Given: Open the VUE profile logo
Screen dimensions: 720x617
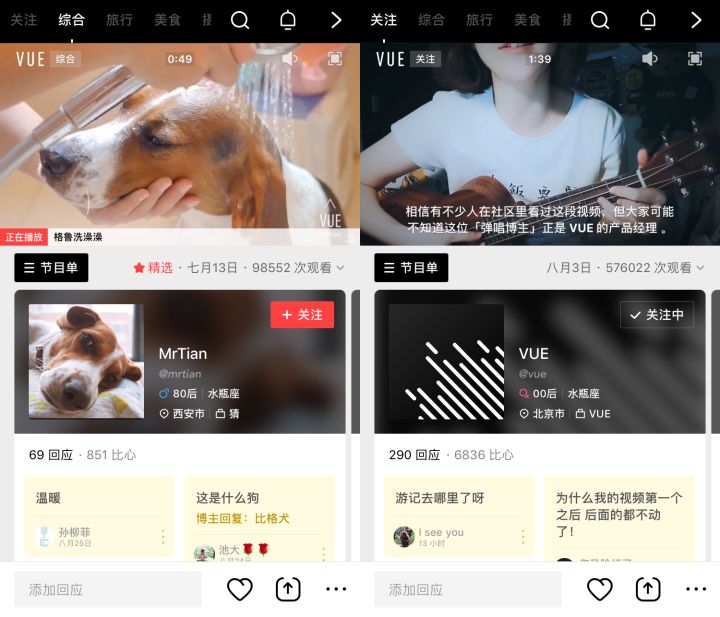Looking at the screenshot, I should 446,361.
